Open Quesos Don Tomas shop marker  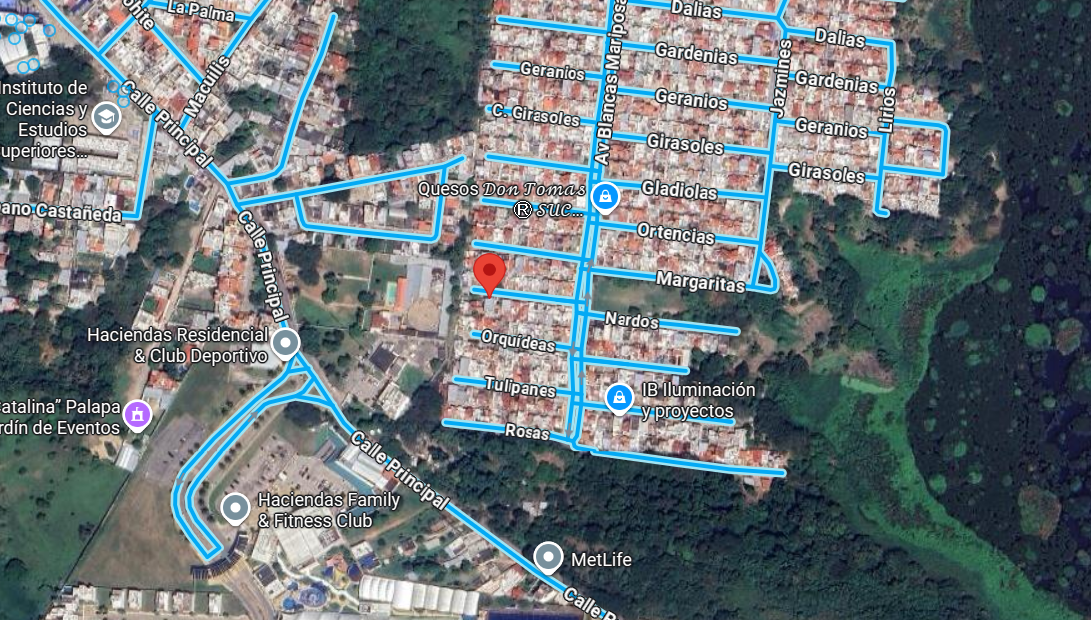click(604, 197)
